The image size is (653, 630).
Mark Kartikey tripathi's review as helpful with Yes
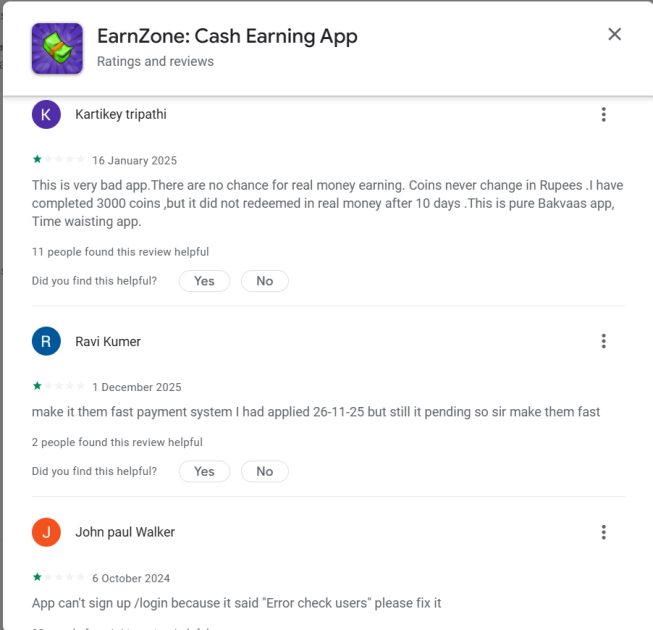(x=204, y=281)
